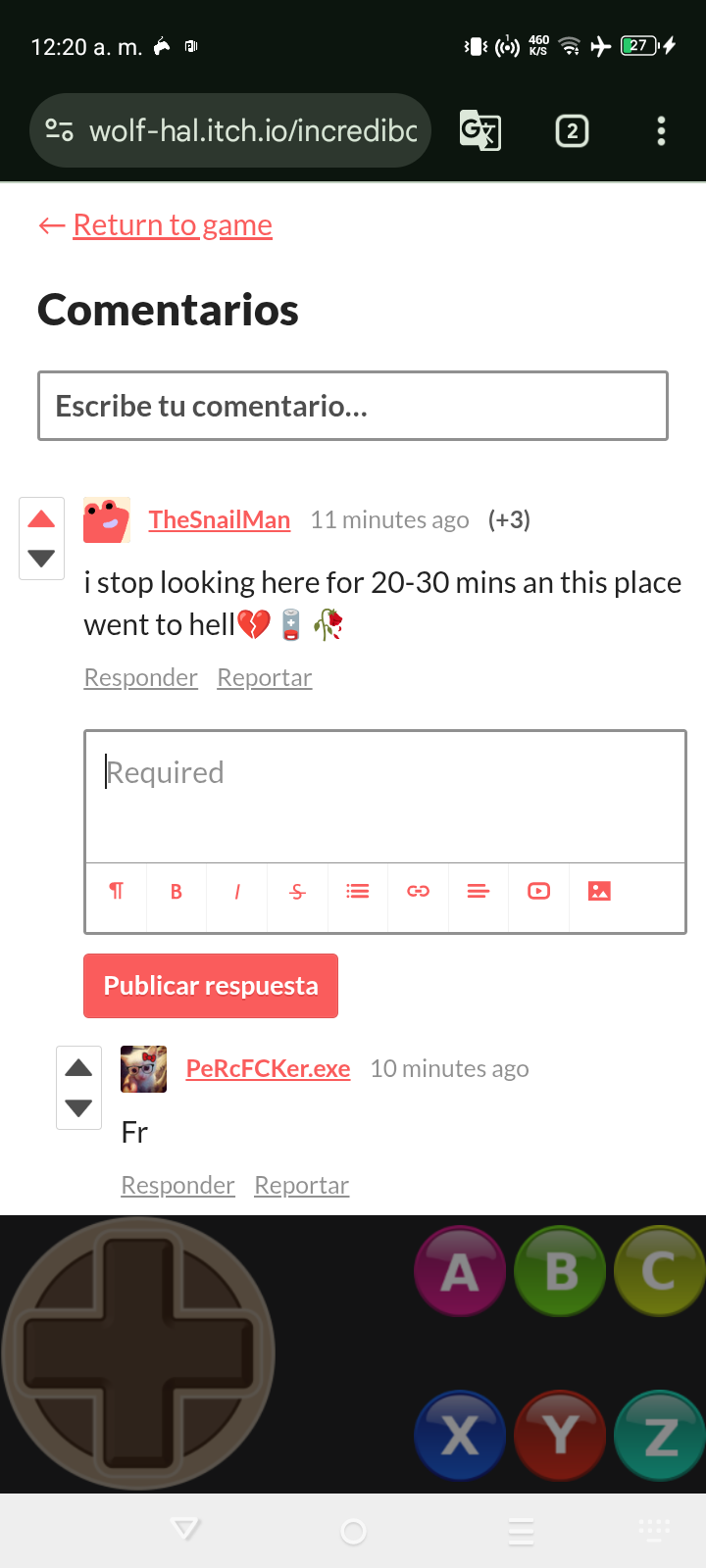706x1568 pixels.
Task: Open the browser overflow menu
Action: (x=661, y=131)
